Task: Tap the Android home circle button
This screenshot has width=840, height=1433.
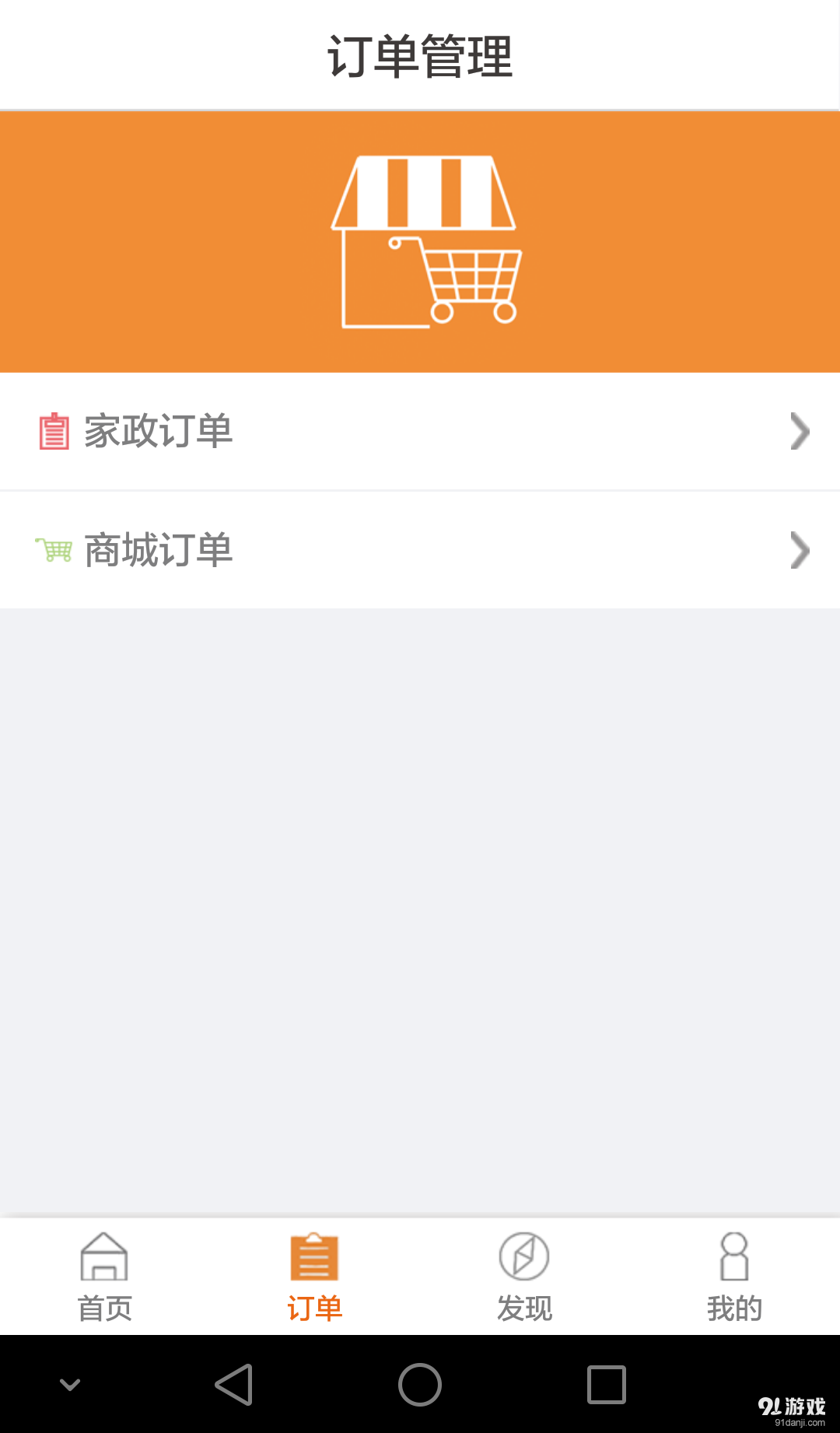Action: [420, 1385]
